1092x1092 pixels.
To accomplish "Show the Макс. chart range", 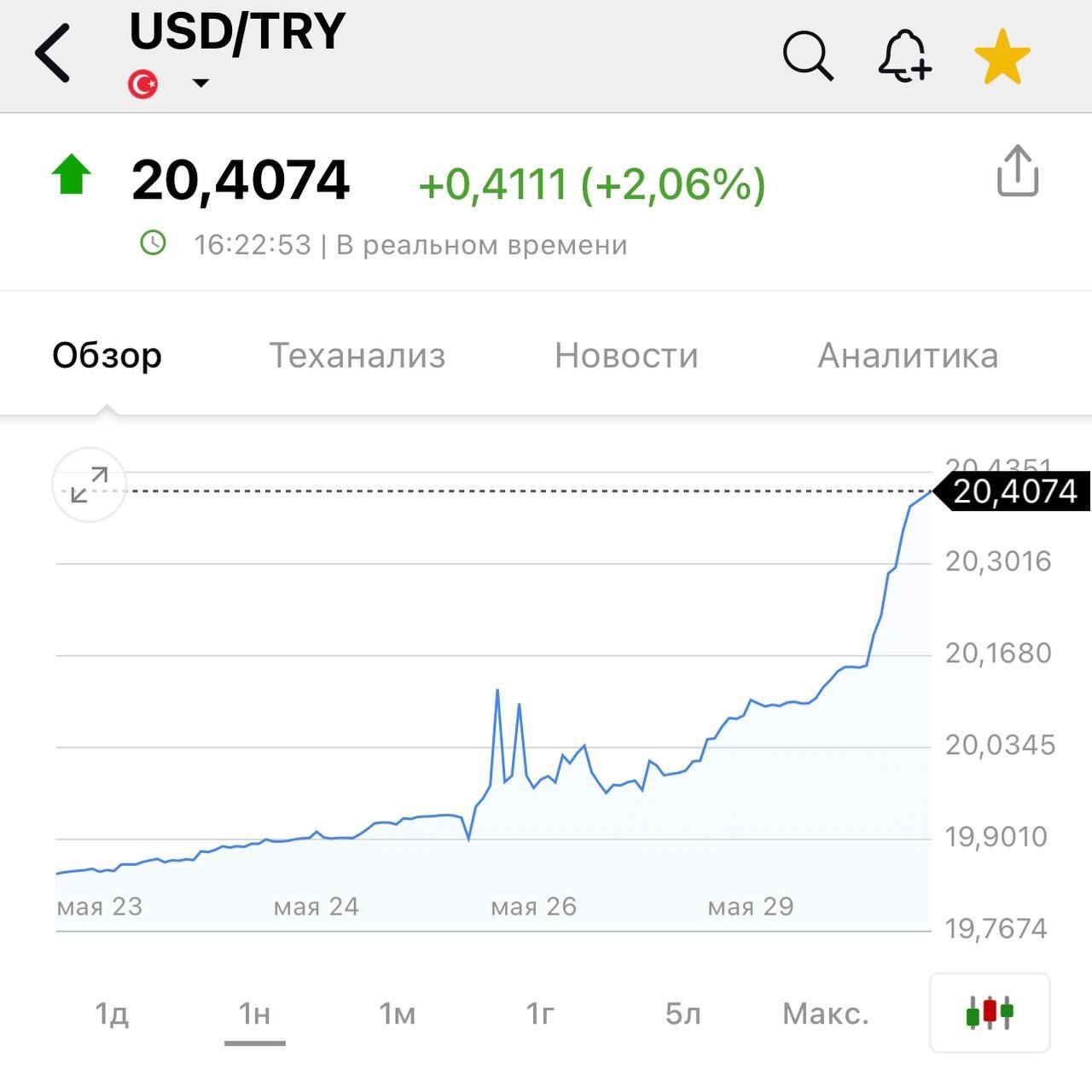I will tap(826, 1014).
